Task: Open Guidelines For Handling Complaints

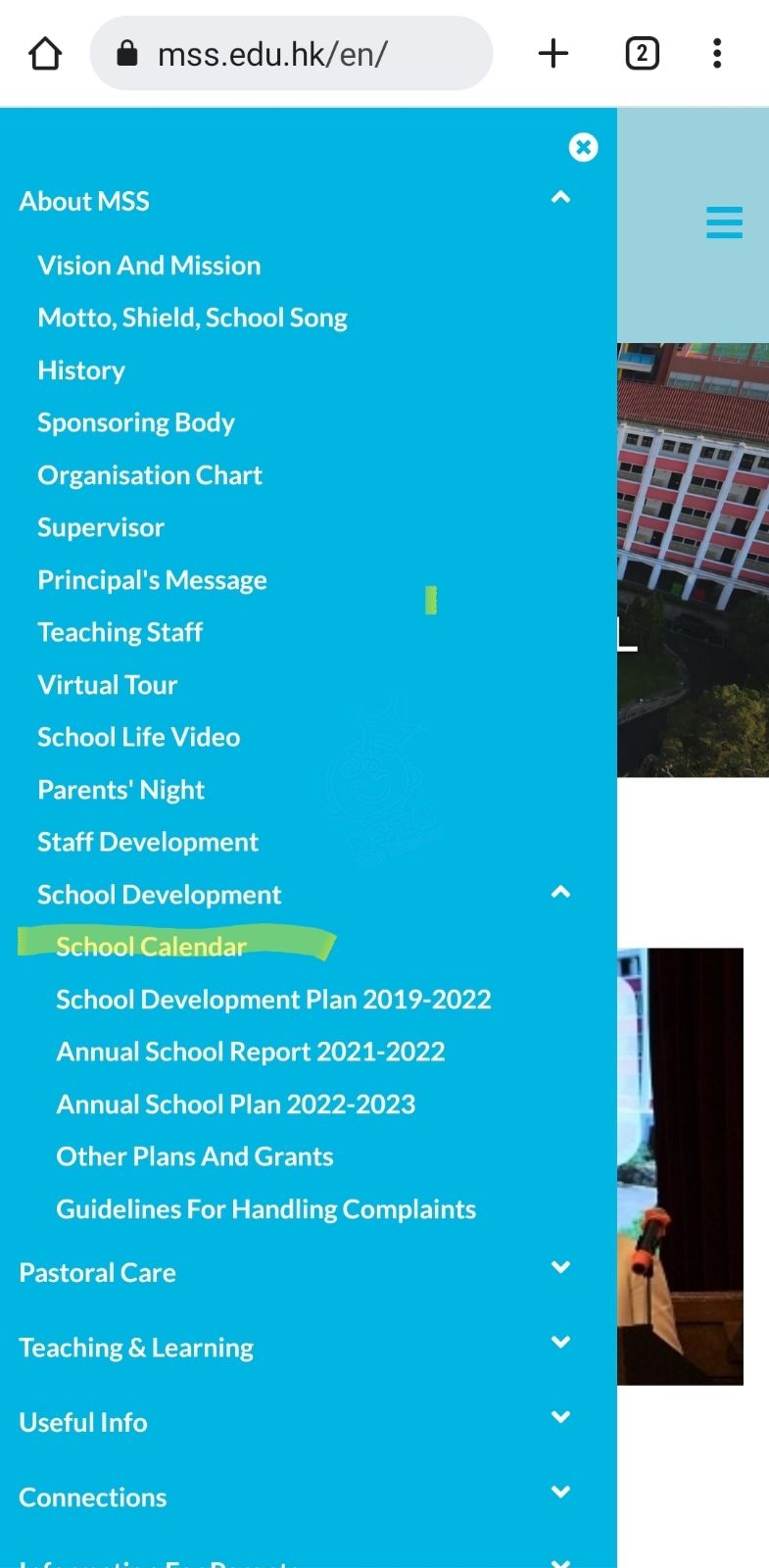Action: pos(265,1209)
